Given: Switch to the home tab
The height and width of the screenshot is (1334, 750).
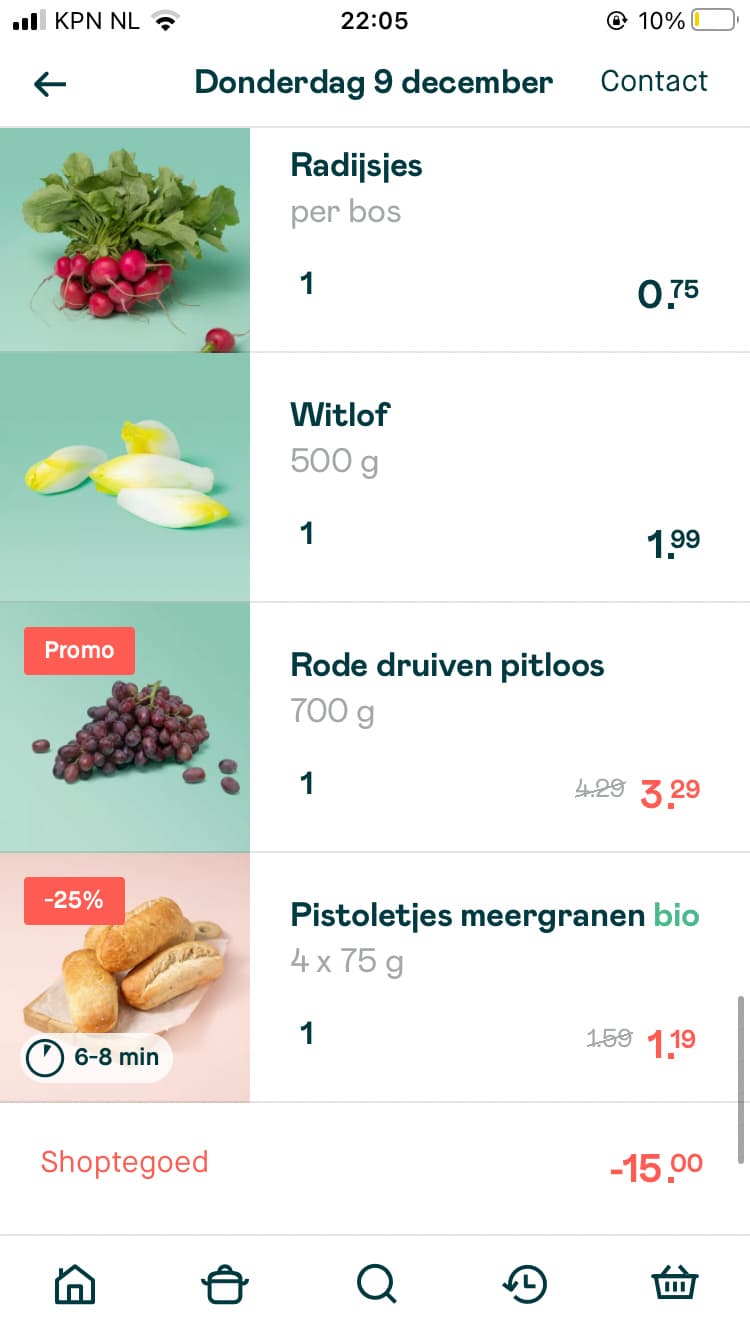Looking at the screenshot, I should [75, 1283].
